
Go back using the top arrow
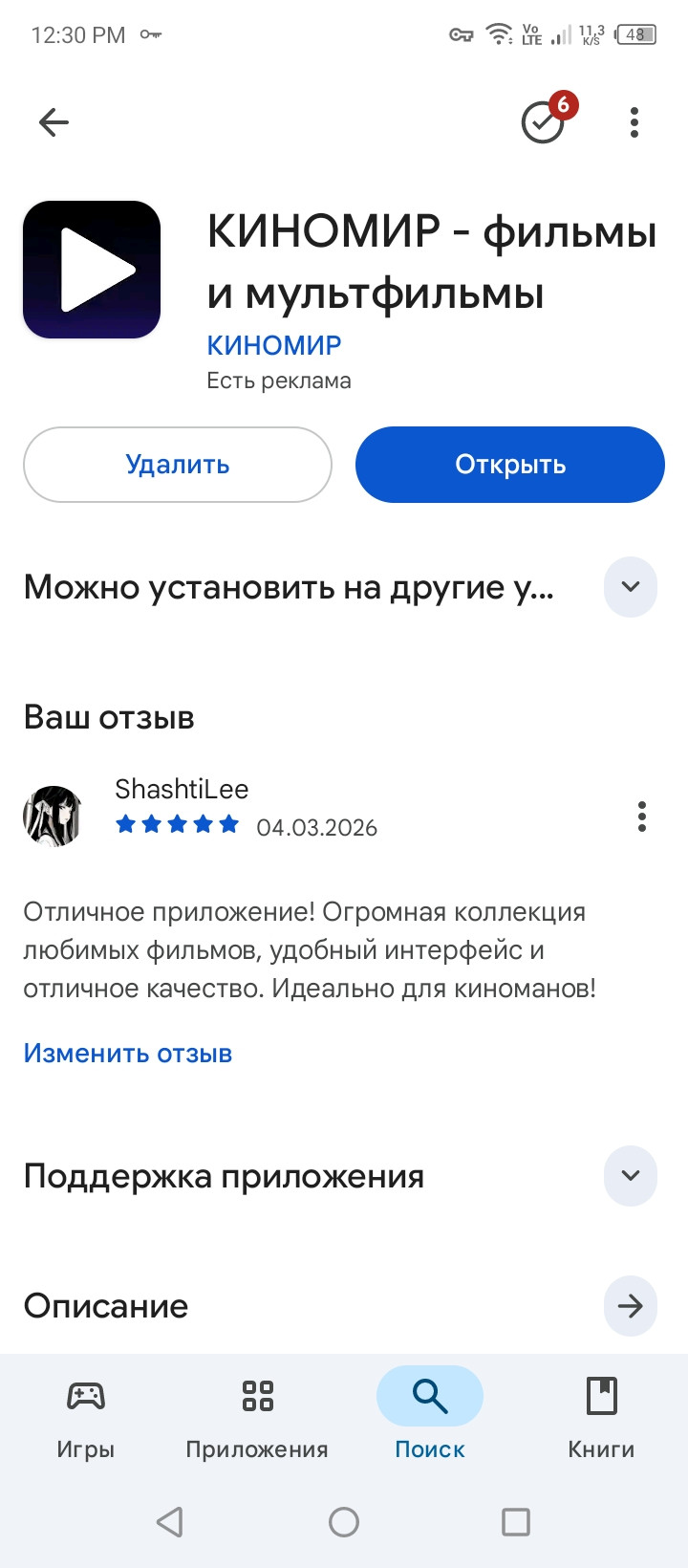click(54, 122)
